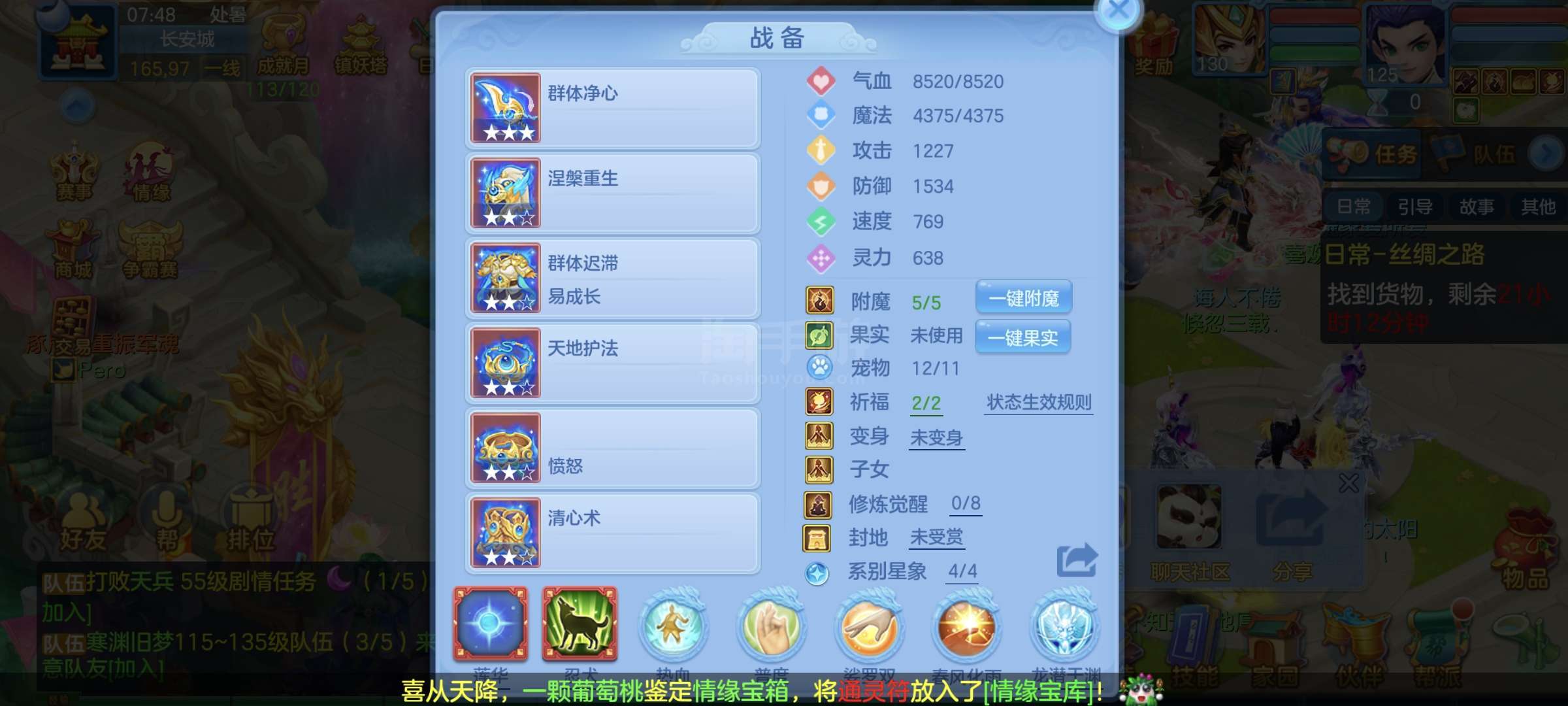Tap the 未受赏 fief link
Screen dimensions: 1568x706
936,537
